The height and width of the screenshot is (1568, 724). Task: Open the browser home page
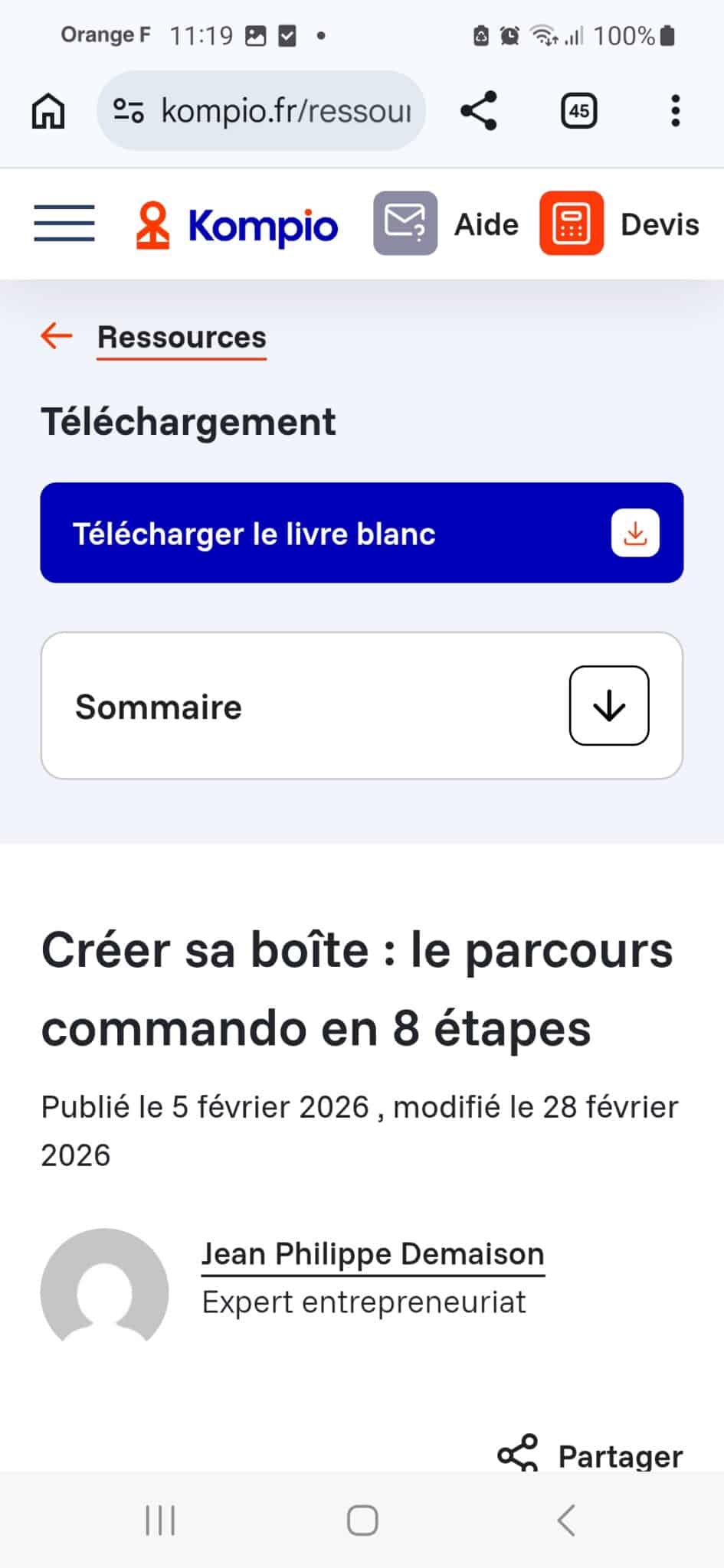(x=48, y=111)
